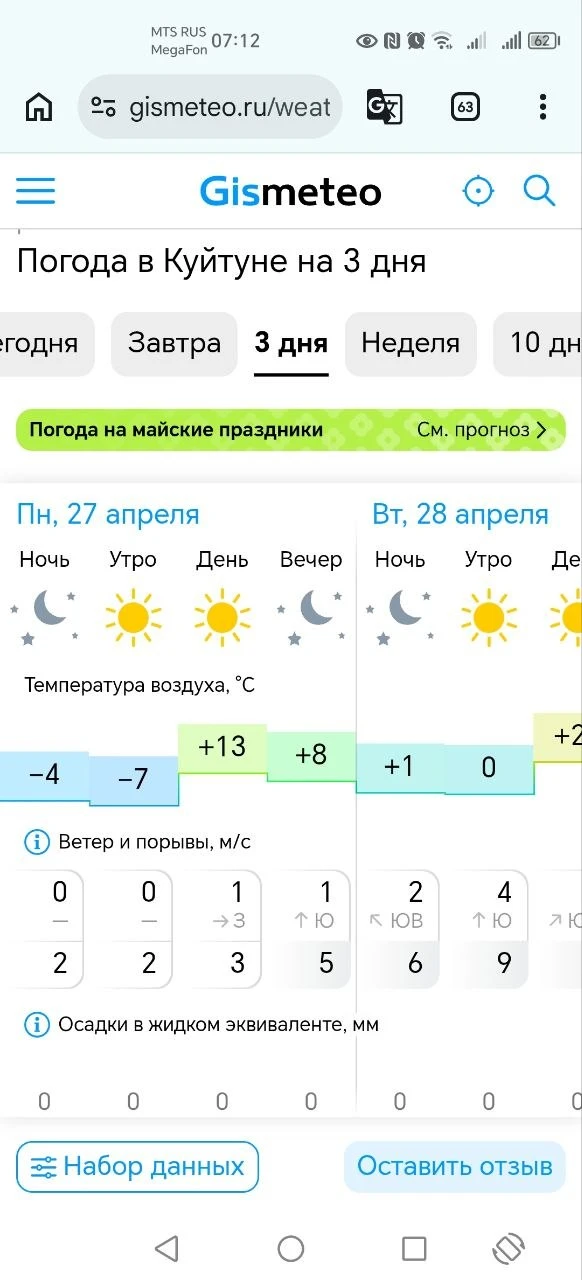The height and width of the screenshot is (1280, 582).
Task: Tap the info icon beside Ветер и порывы
Action: click(x=36, y=842)
